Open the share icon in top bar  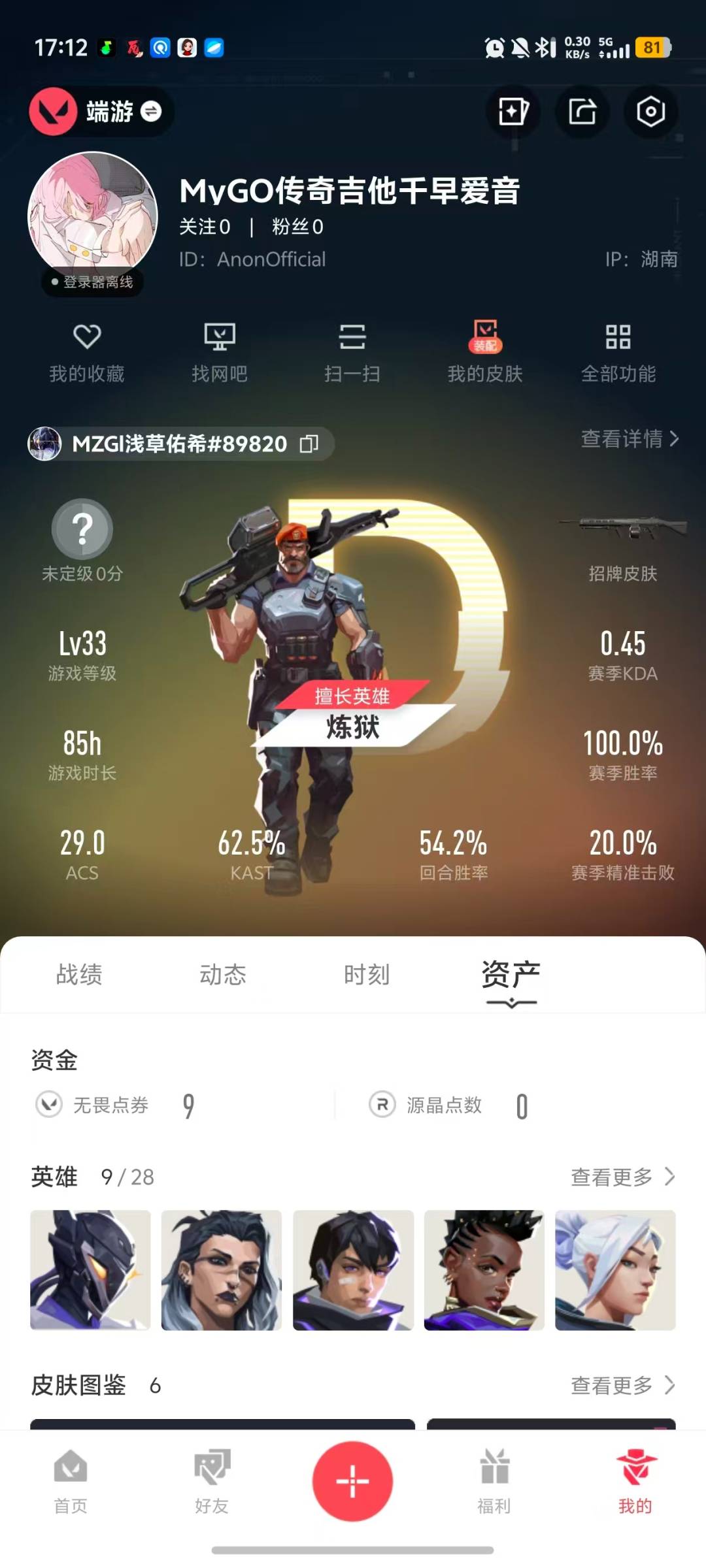[582, 112]
